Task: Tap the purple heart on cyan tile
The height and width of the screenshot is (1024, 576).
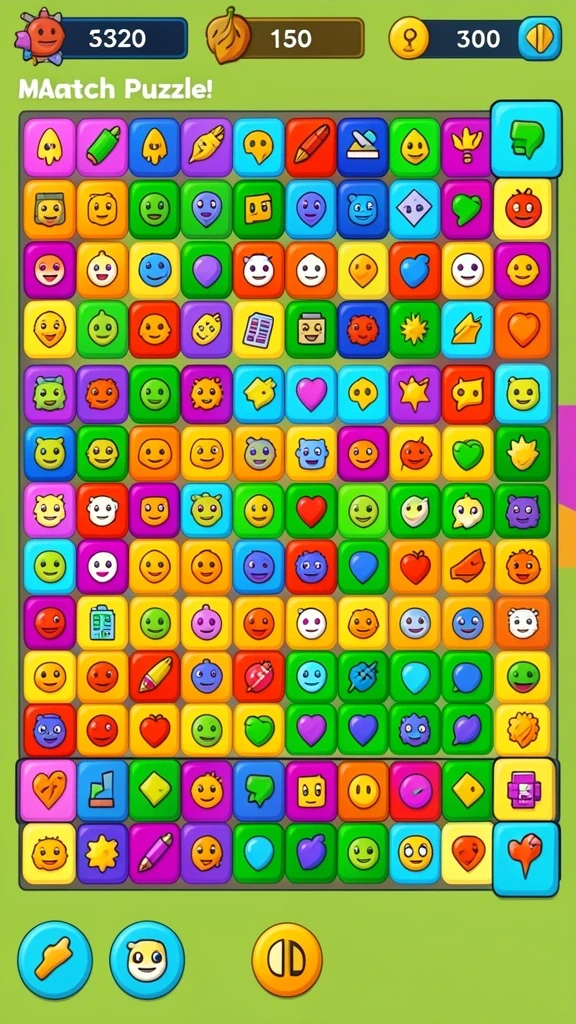Action: [x=311, y=394]
